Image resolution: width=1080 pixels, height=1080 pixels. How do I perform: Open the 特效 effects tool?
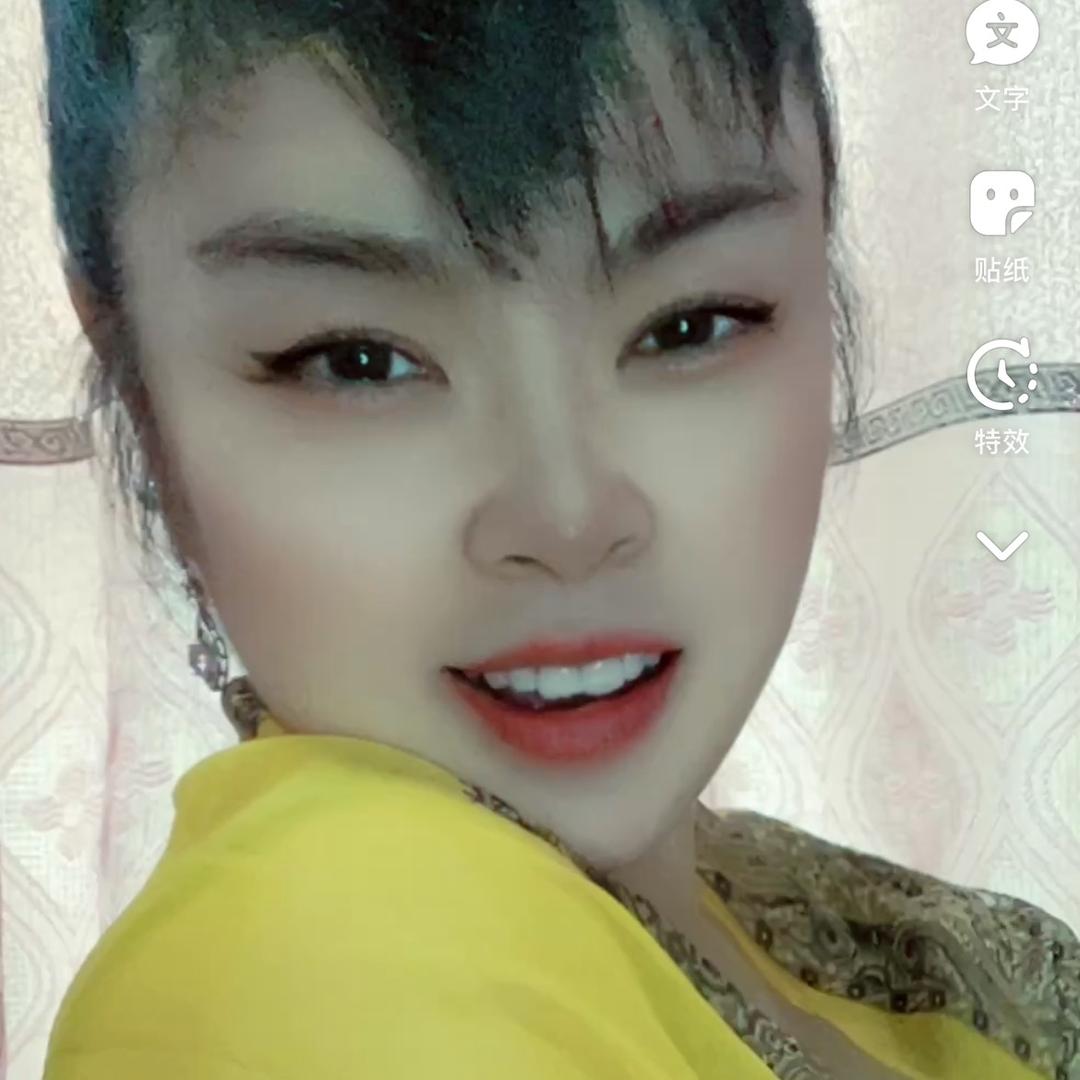[x=1002, y=376]
